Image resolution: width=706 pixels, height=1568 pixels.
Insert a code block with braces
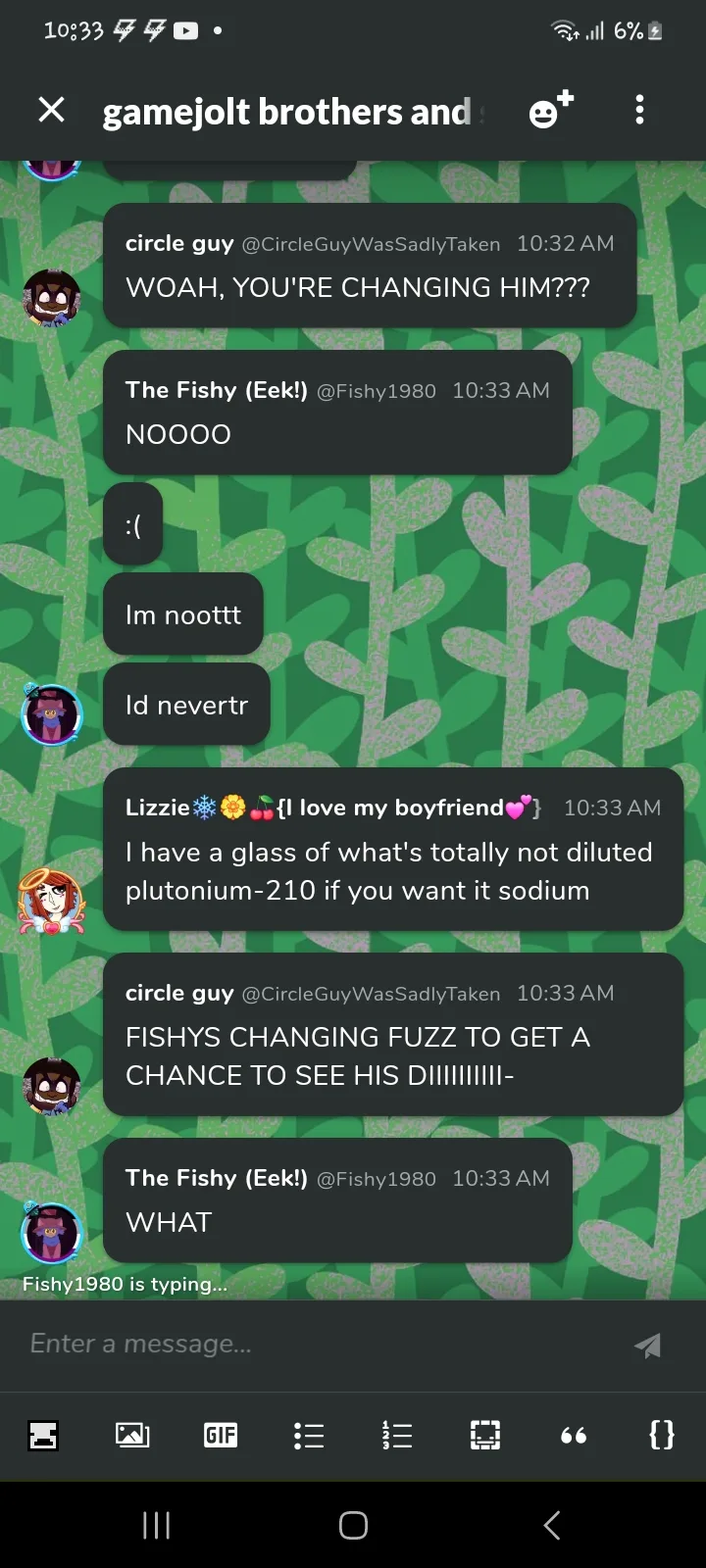click(662, 1436)
